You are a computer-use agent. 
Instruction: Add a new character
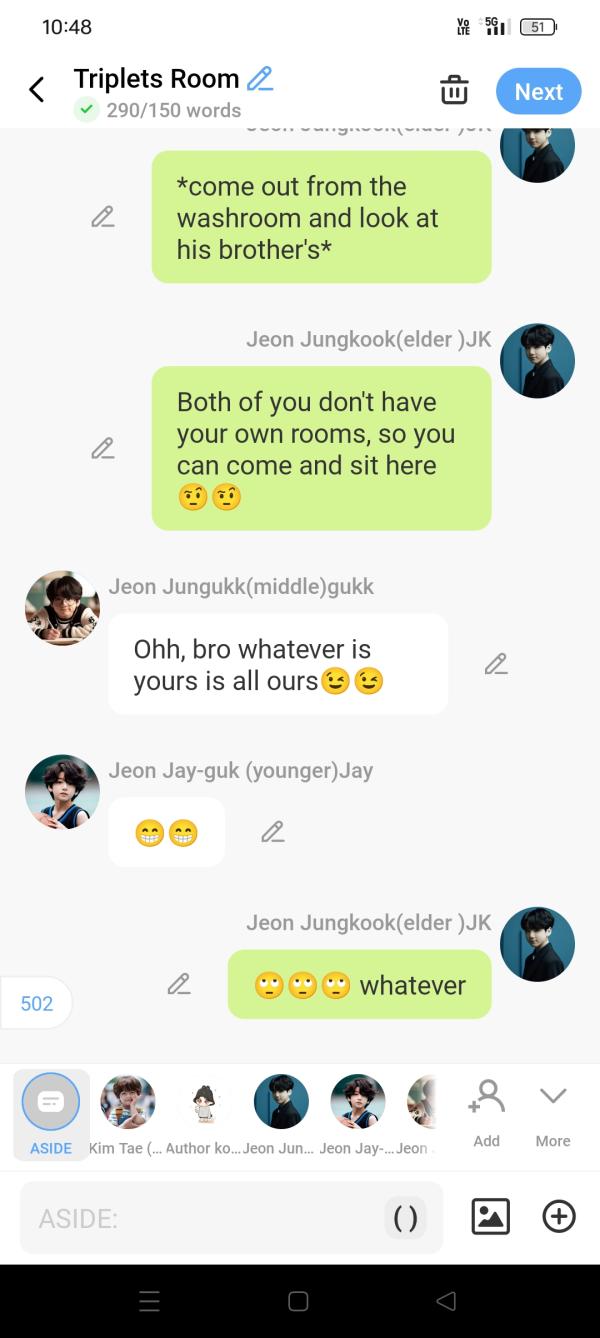(487, 1111)
